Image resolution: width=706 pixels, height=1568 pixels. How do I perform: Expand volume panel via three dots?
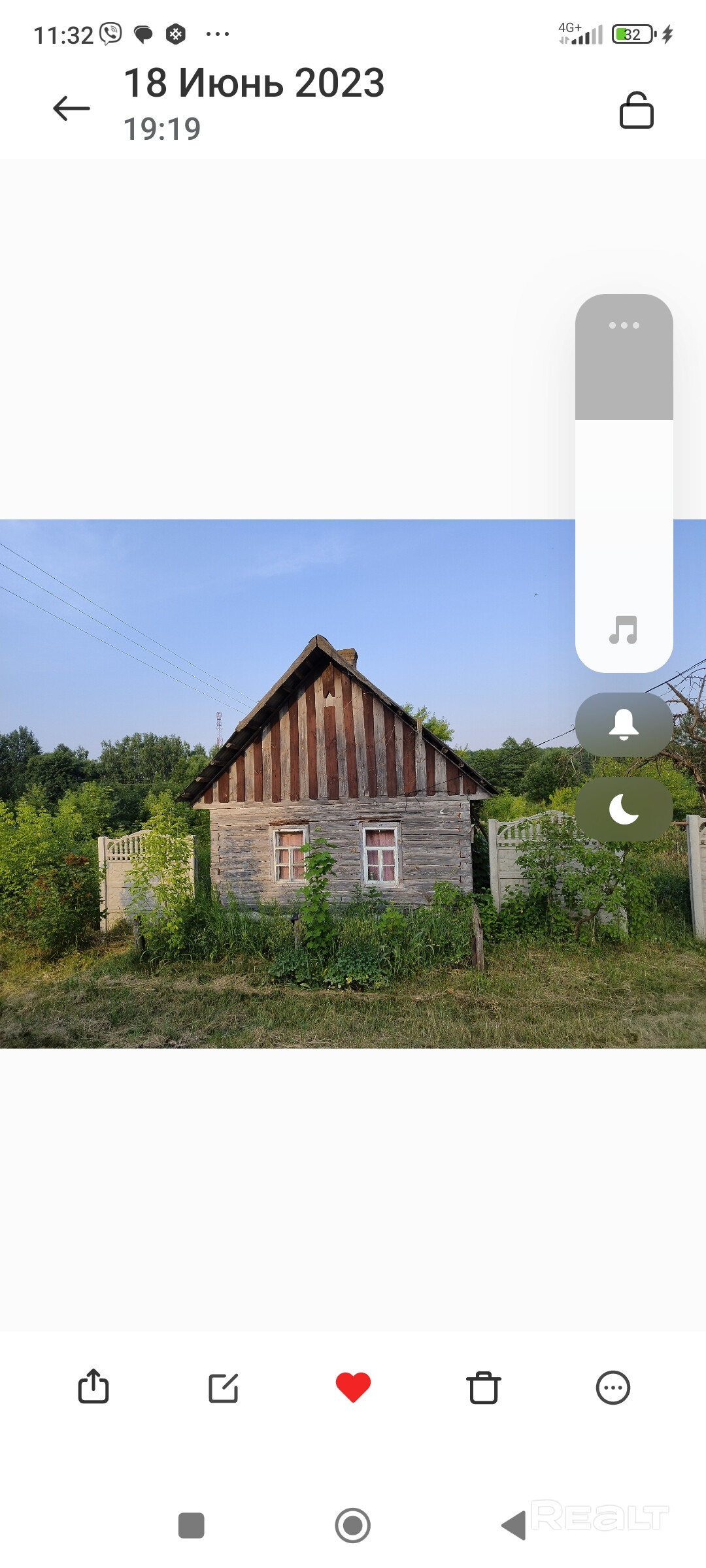point(624,325)
